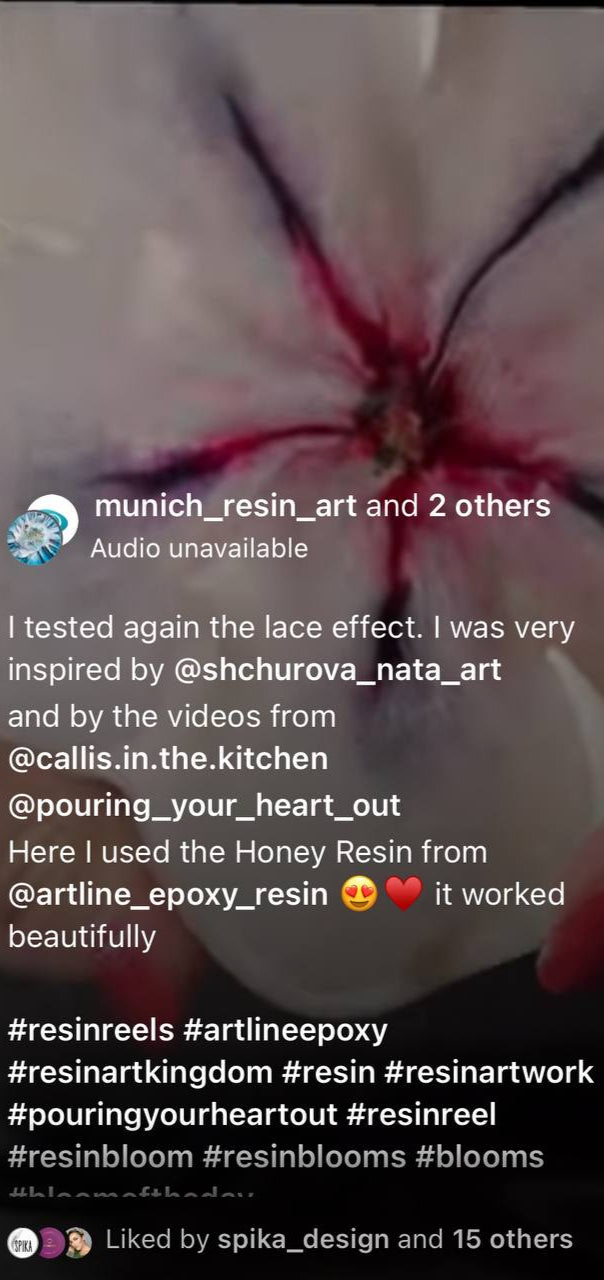Image resolution: width=604 pixels, height=1280 pixels.
Task: Visit the @callis.in.the.kitchen profile mention
Action: pyautogui.click(x=168, y=759)
